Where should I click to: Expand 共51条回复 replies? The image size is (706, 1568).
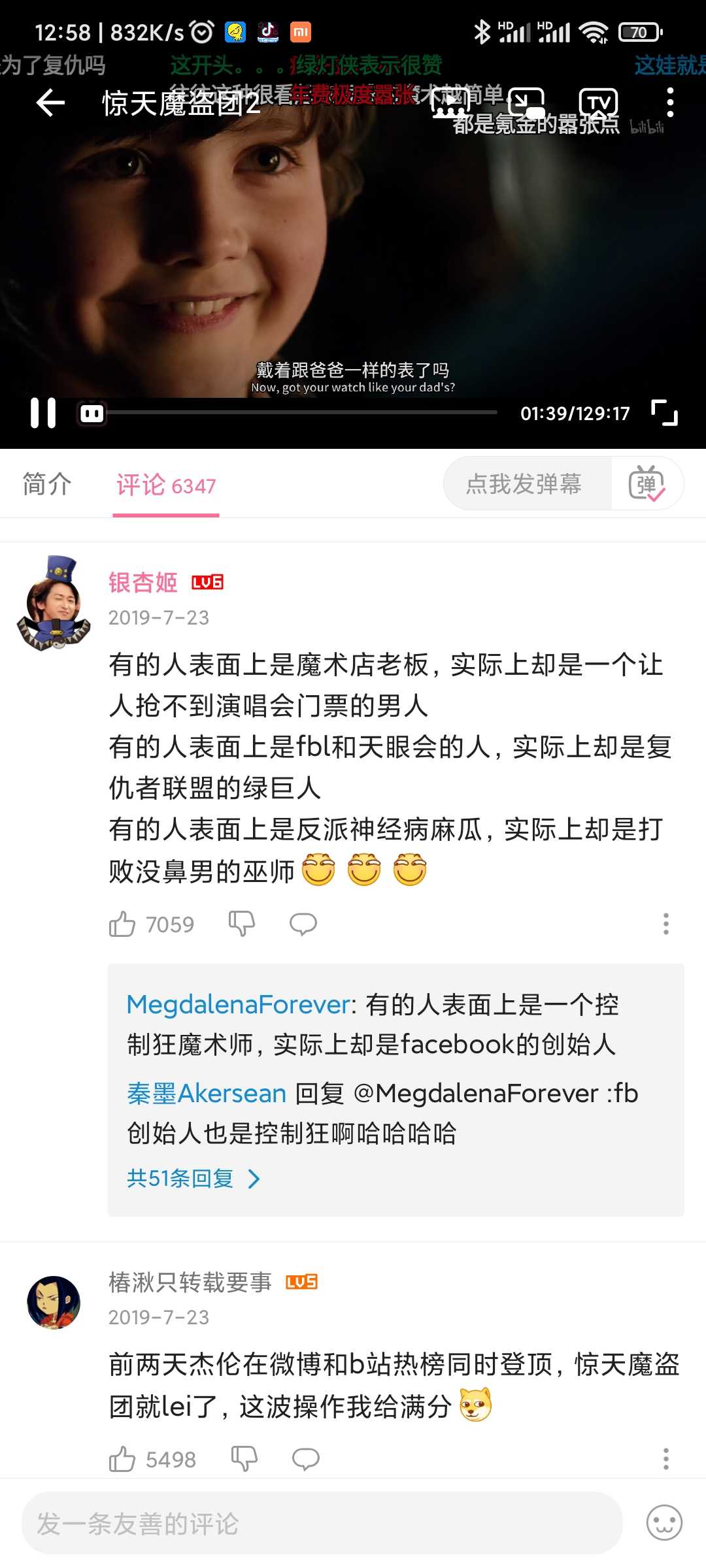tap(193, 1179)
